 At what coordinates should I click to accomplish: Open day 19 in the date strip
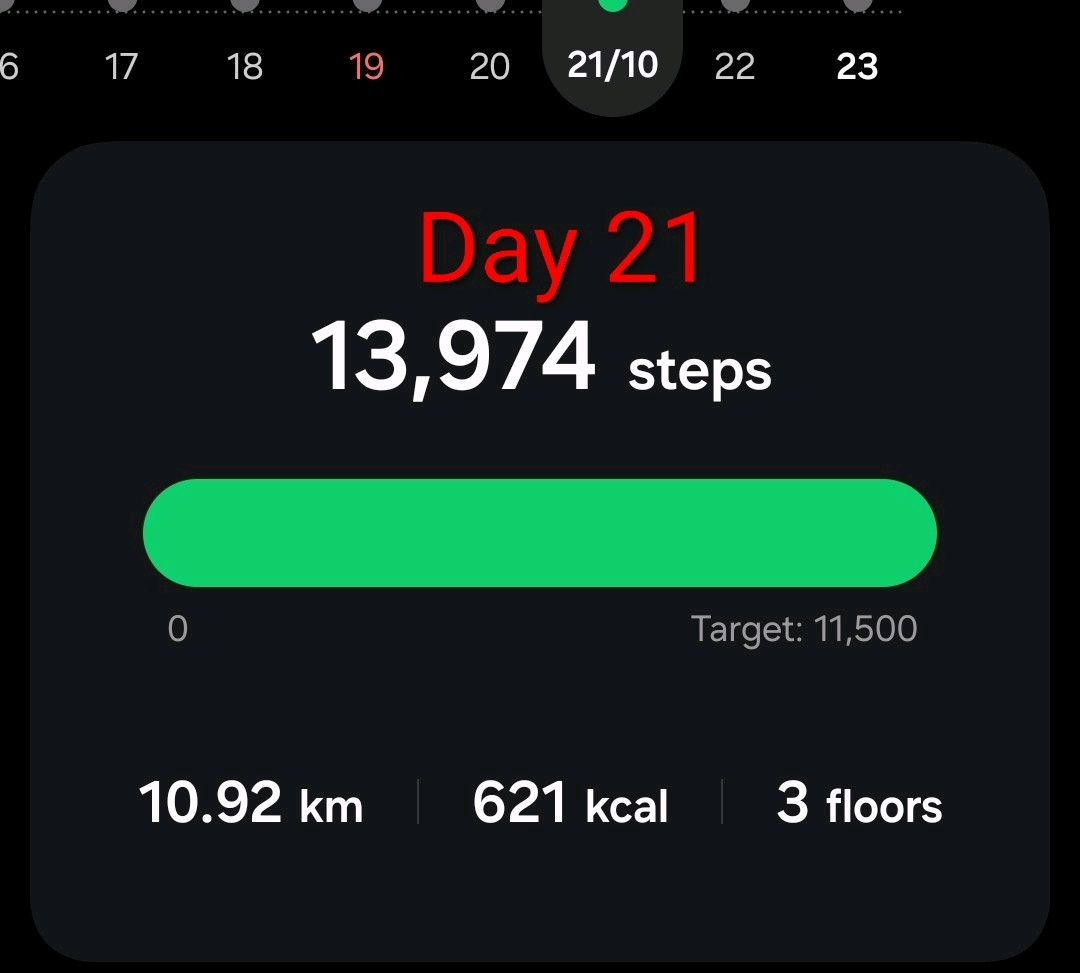(x=367, y=66)
